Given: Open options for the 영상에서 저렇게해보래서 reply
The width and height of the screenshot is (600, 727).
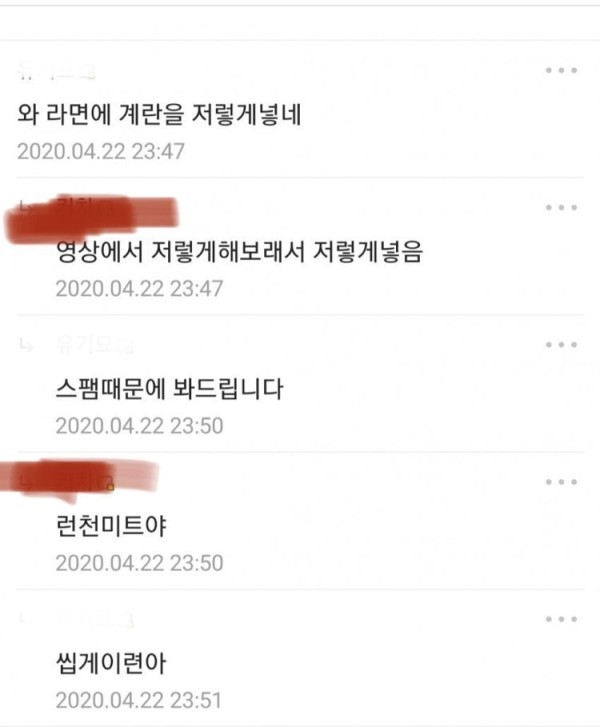Looking at the screenshot, I should point(561,207).
